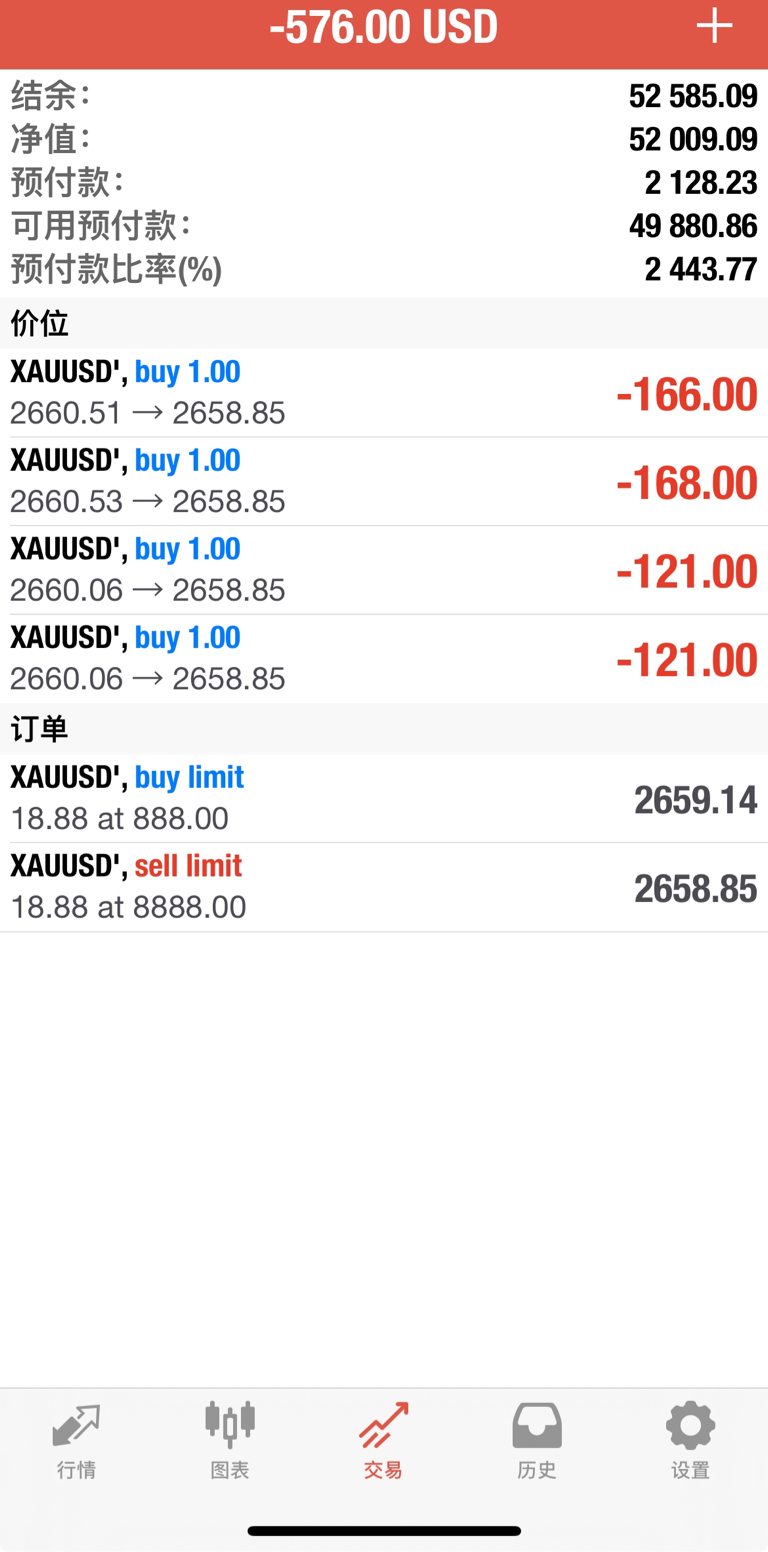Open the XAUUSD buy position opened at 2660.53
This screenshot has width=768, height=1552.
click(x=384, y=482)
